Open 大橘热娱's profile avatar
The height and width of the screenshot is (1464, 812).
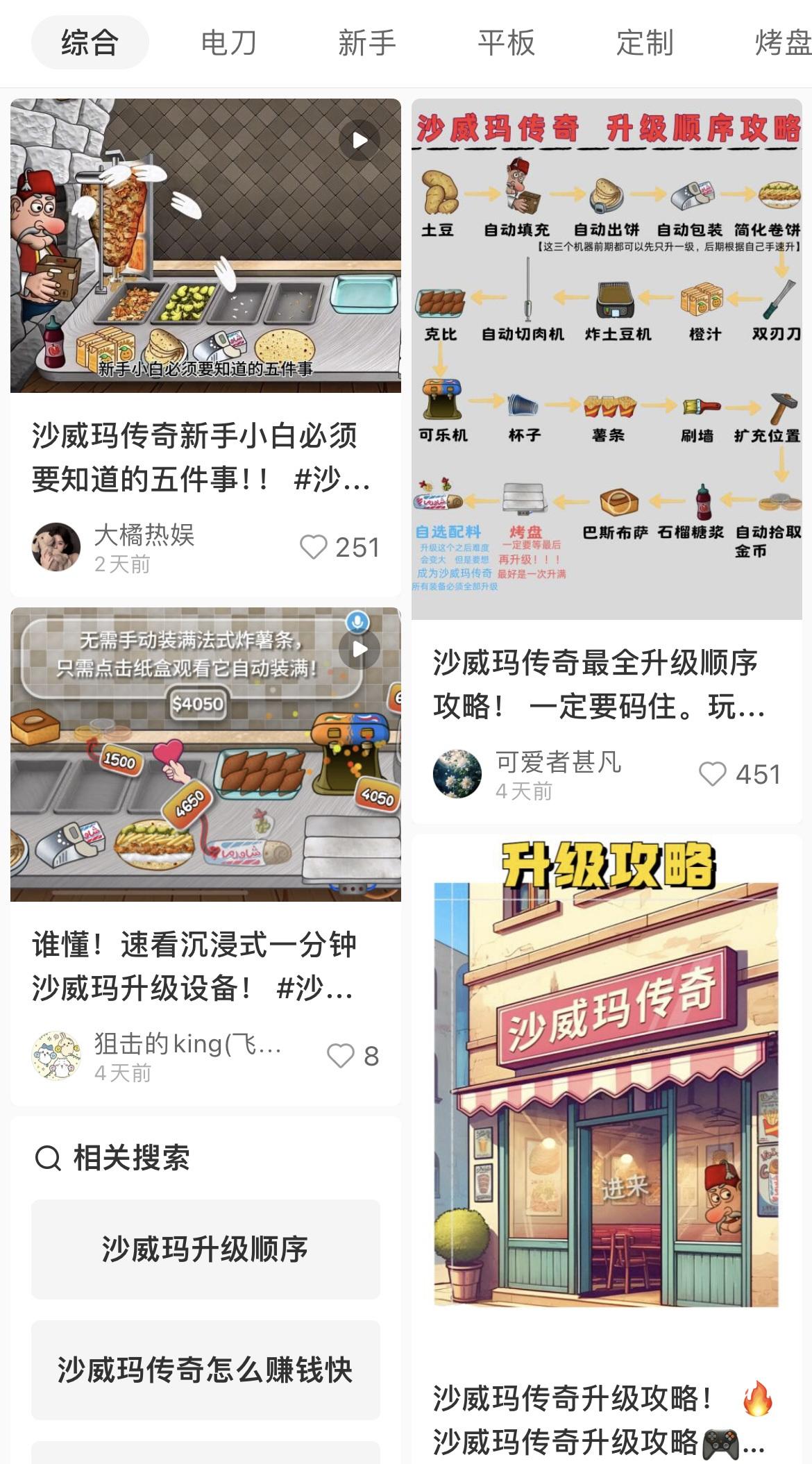pyautogui.click(x=56, y=547)
